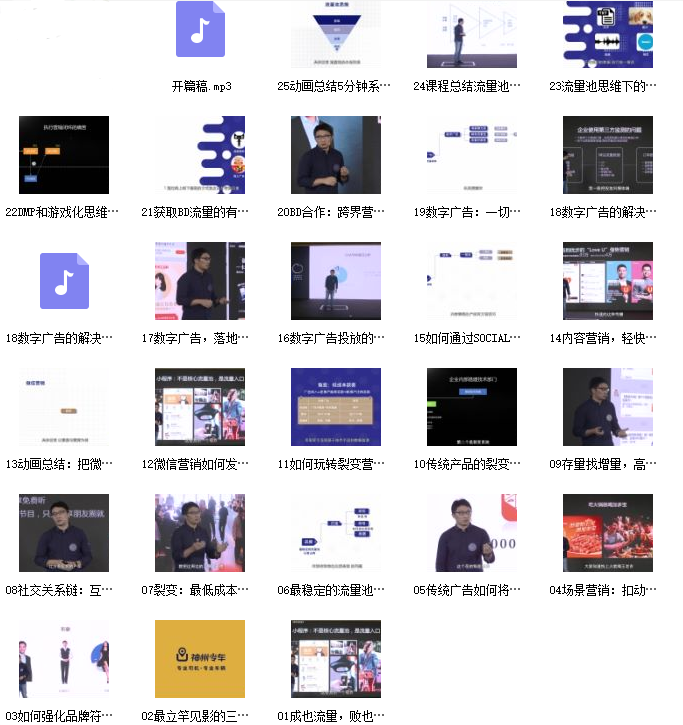
Task: Open video 23流量池思维下的
Action: pyautogui.click(x=608, y=33)
